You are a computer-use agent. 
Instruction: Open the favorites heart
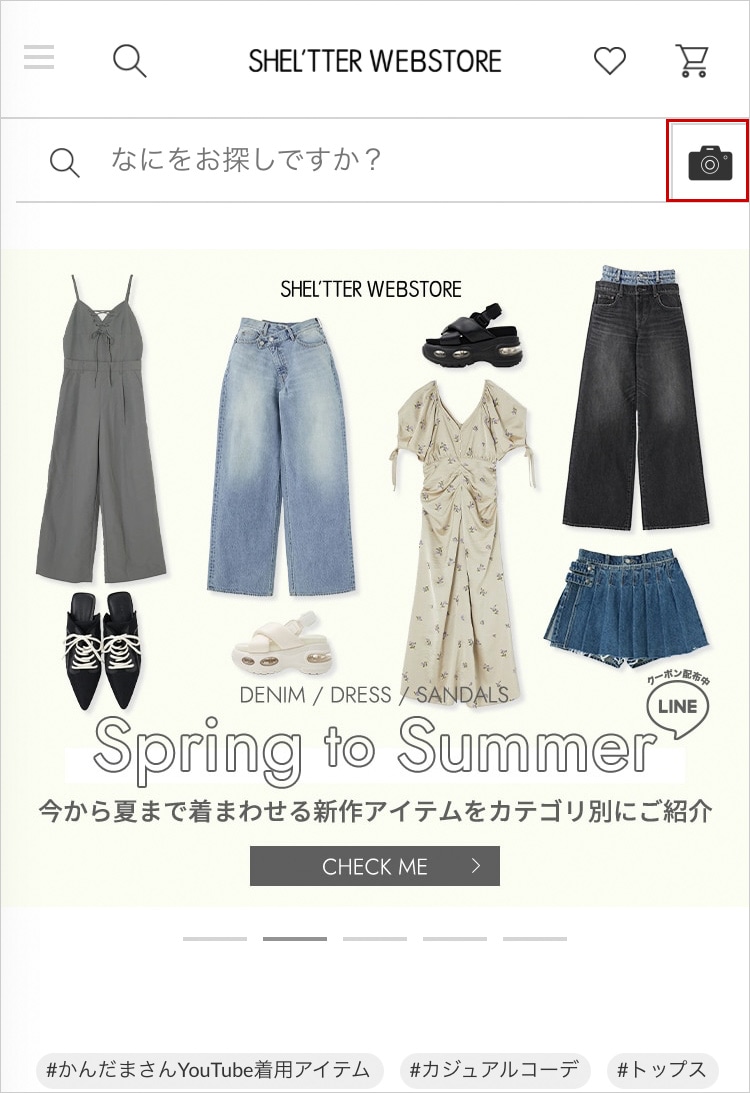(x=609, y=61)
